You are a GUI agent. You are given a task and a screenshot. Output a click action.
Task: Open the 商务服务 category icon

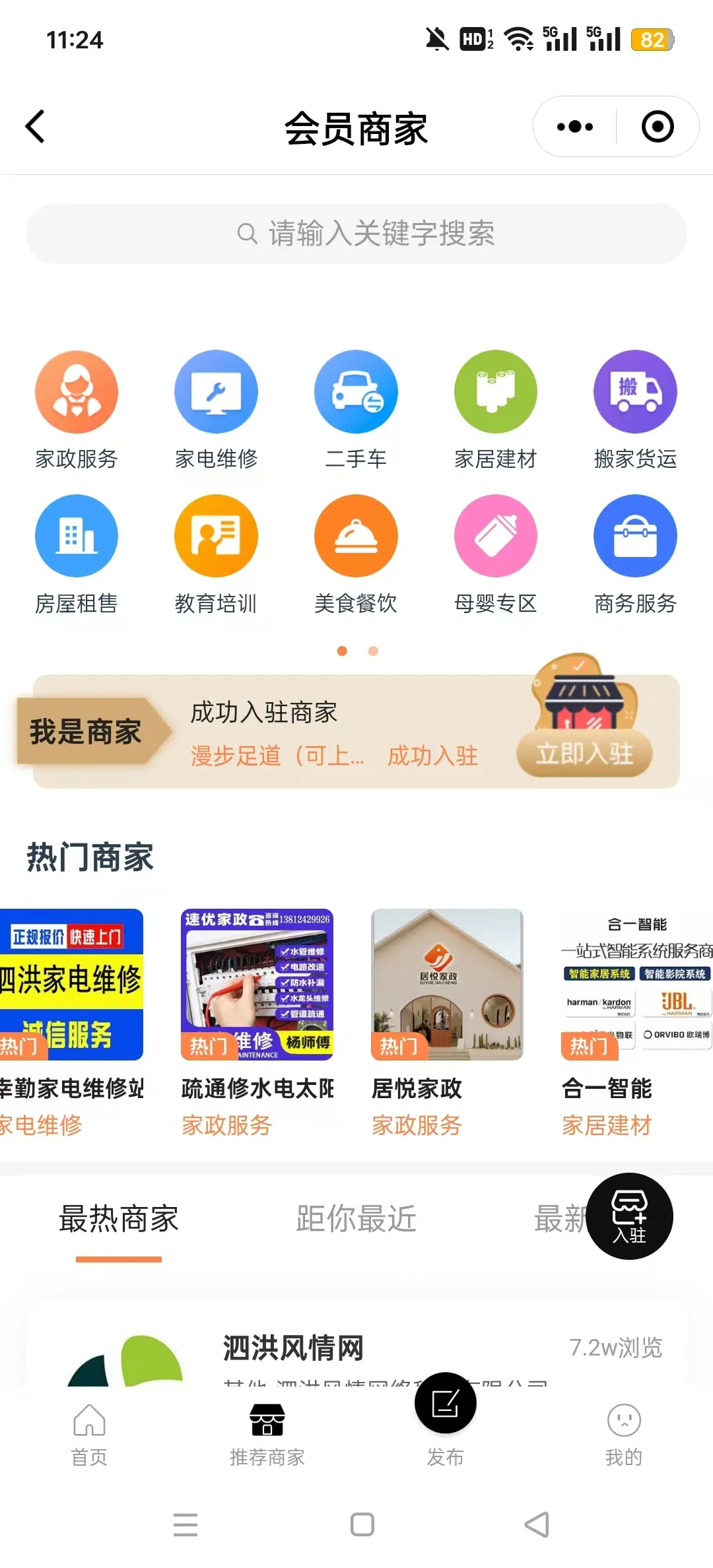pyautogui.click(x=634, y=536)
